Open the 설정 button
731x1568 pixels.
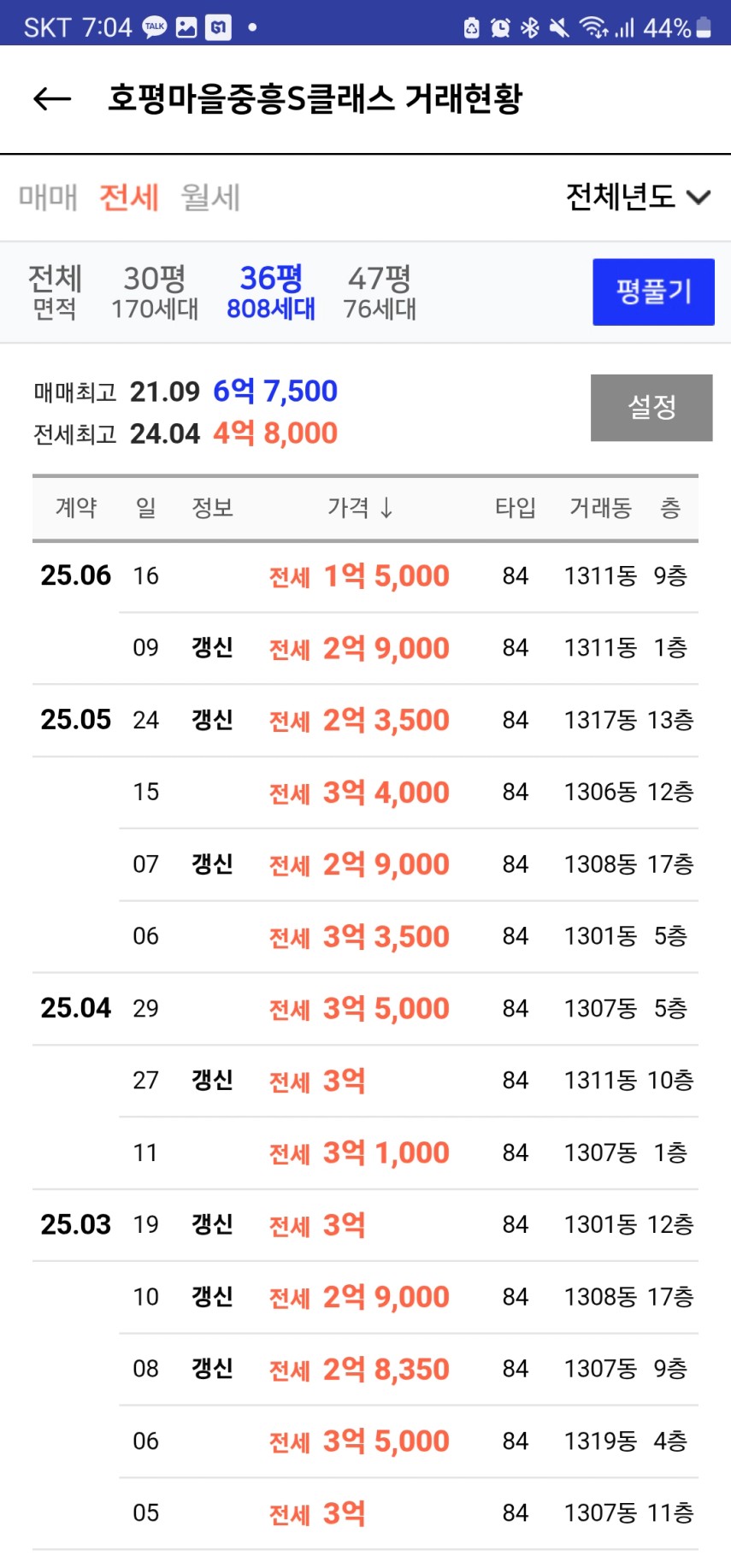click(651, 408)
